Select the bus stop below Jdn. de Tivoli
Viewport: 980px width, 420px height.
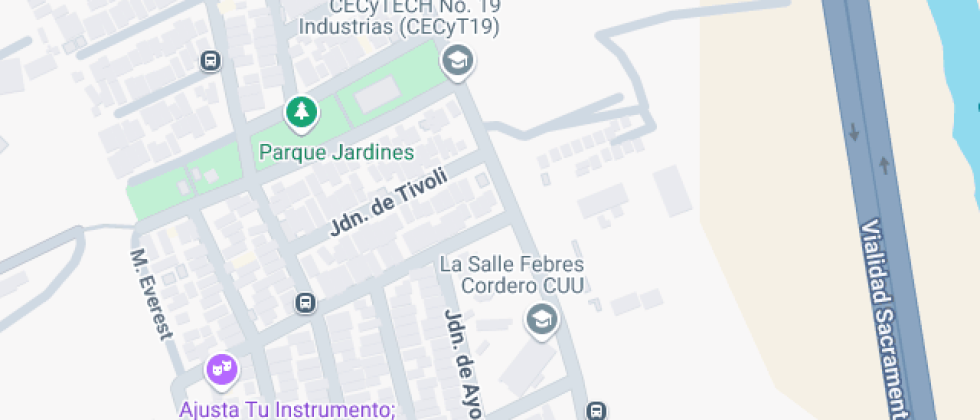tap(306, 302)
